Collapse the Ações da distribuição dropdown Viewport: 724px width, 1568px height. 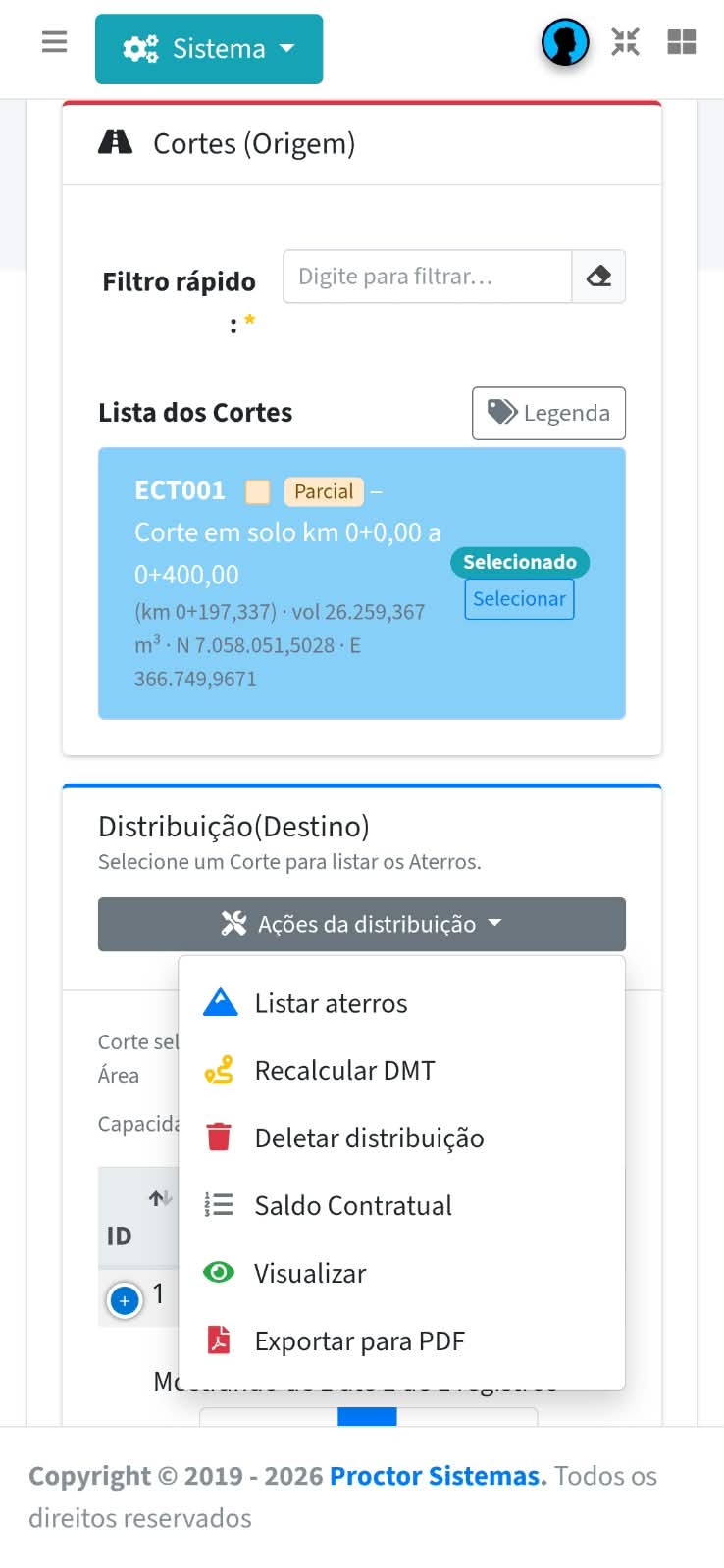pos(362,924)
